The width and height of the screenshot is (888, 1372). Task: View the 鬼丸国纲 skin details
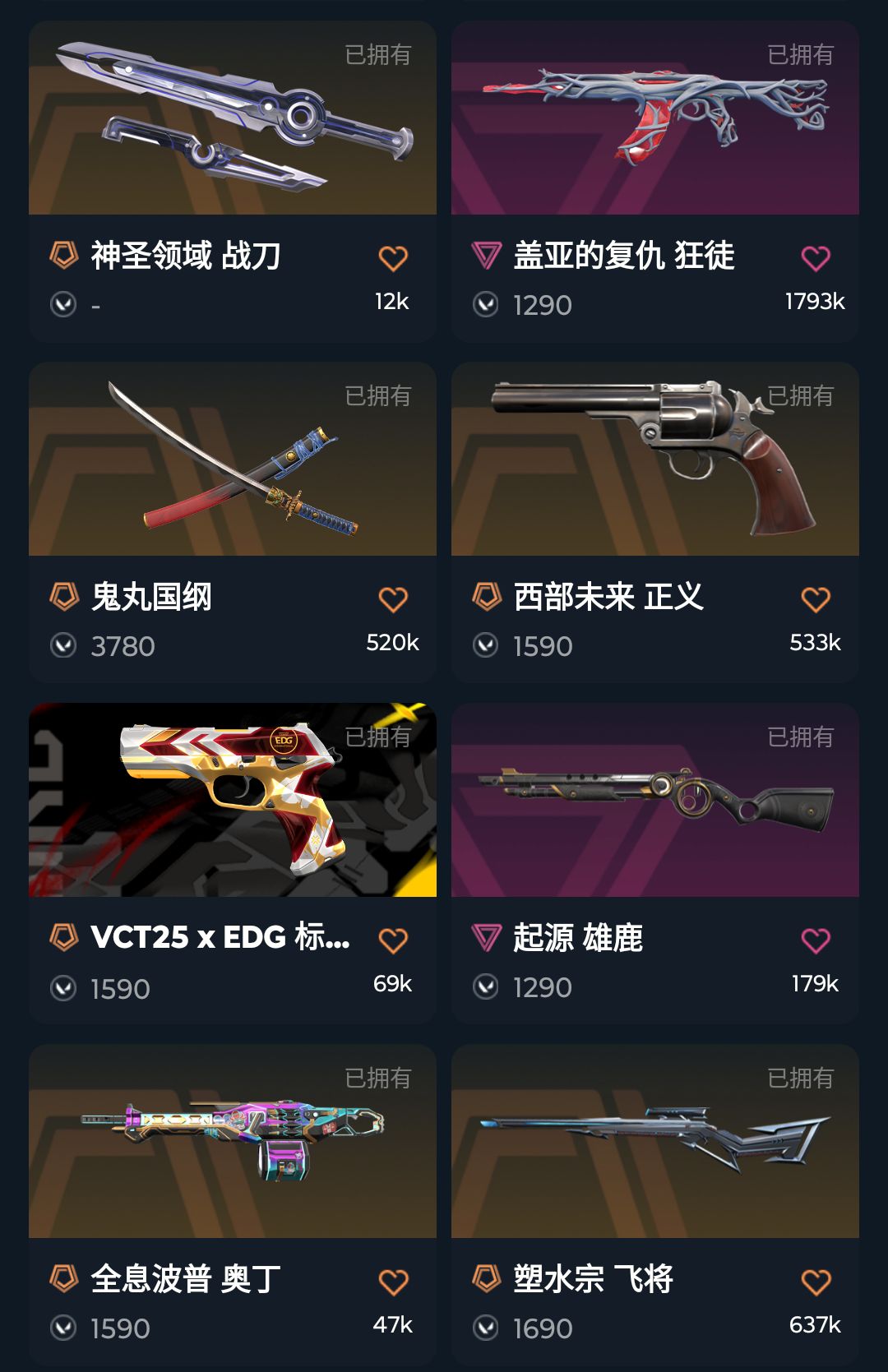pos(232,464)
